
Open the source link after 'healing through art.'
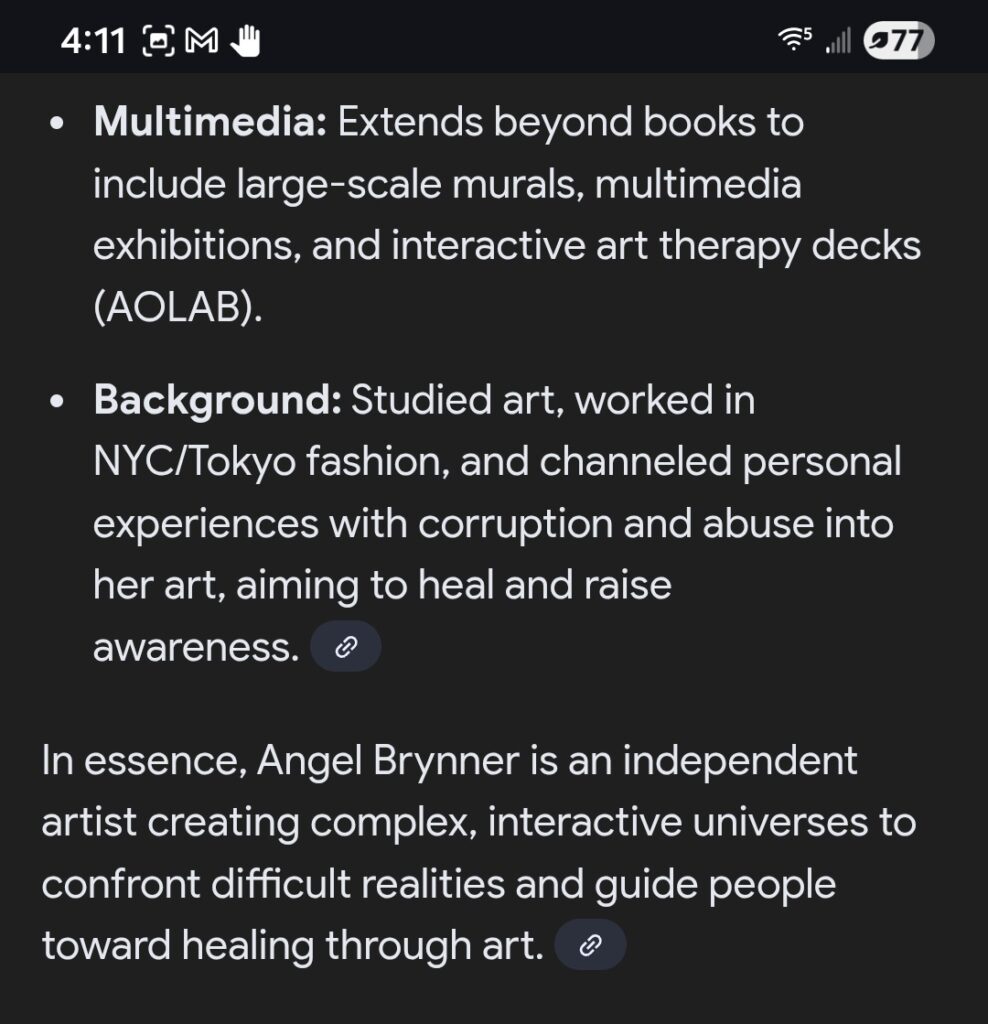click(x=589, y=945)
